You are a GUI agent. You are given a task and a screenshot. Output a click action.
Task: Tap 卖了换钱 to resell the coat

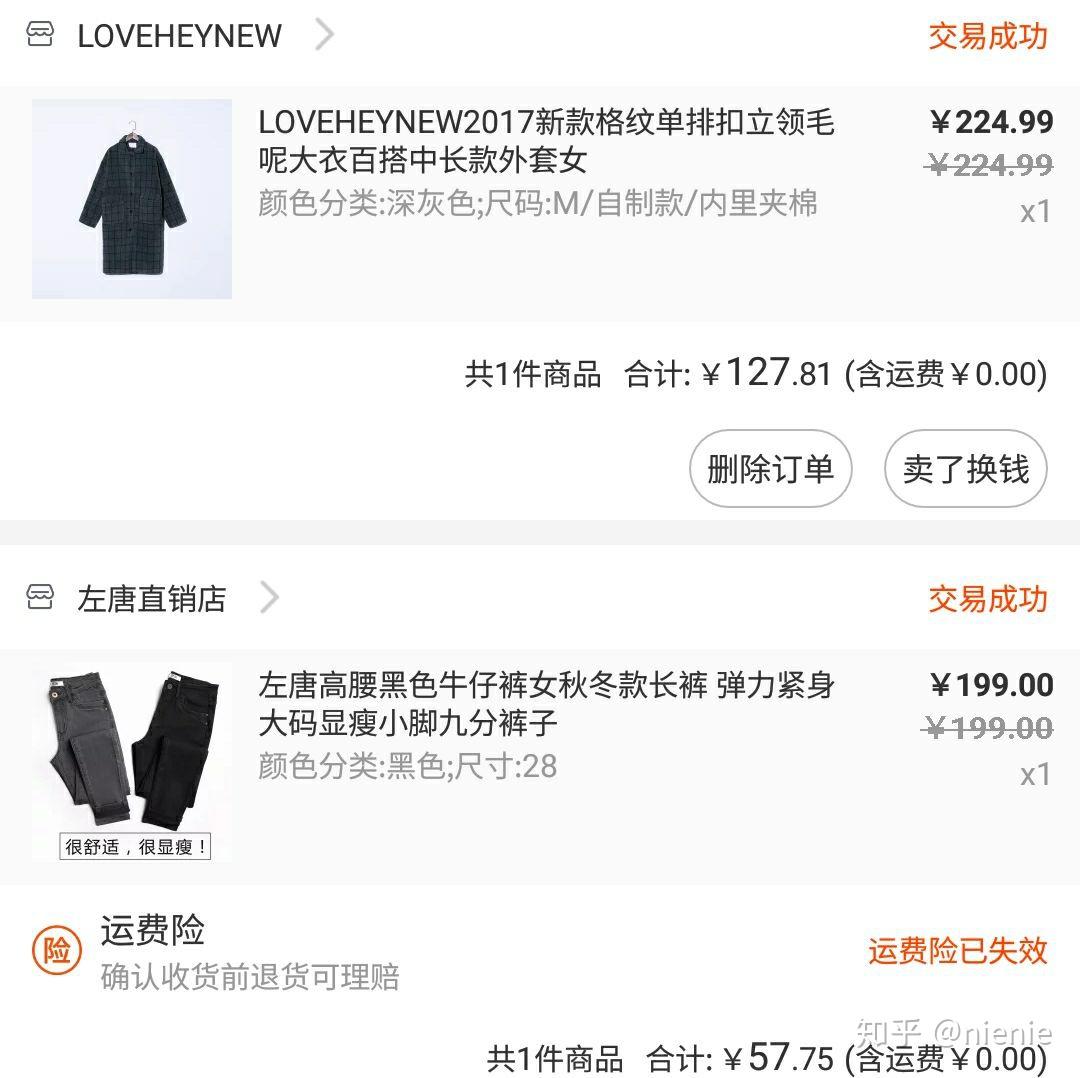click(x=965, y=468)
